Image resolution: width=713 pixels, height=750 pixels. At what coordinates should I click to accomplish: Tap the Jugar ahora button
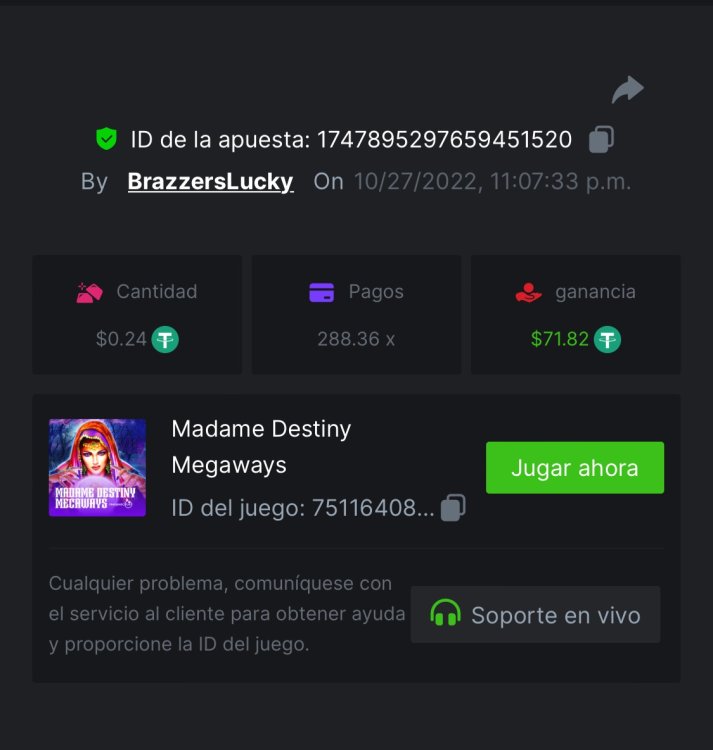(x=574, y=468)
